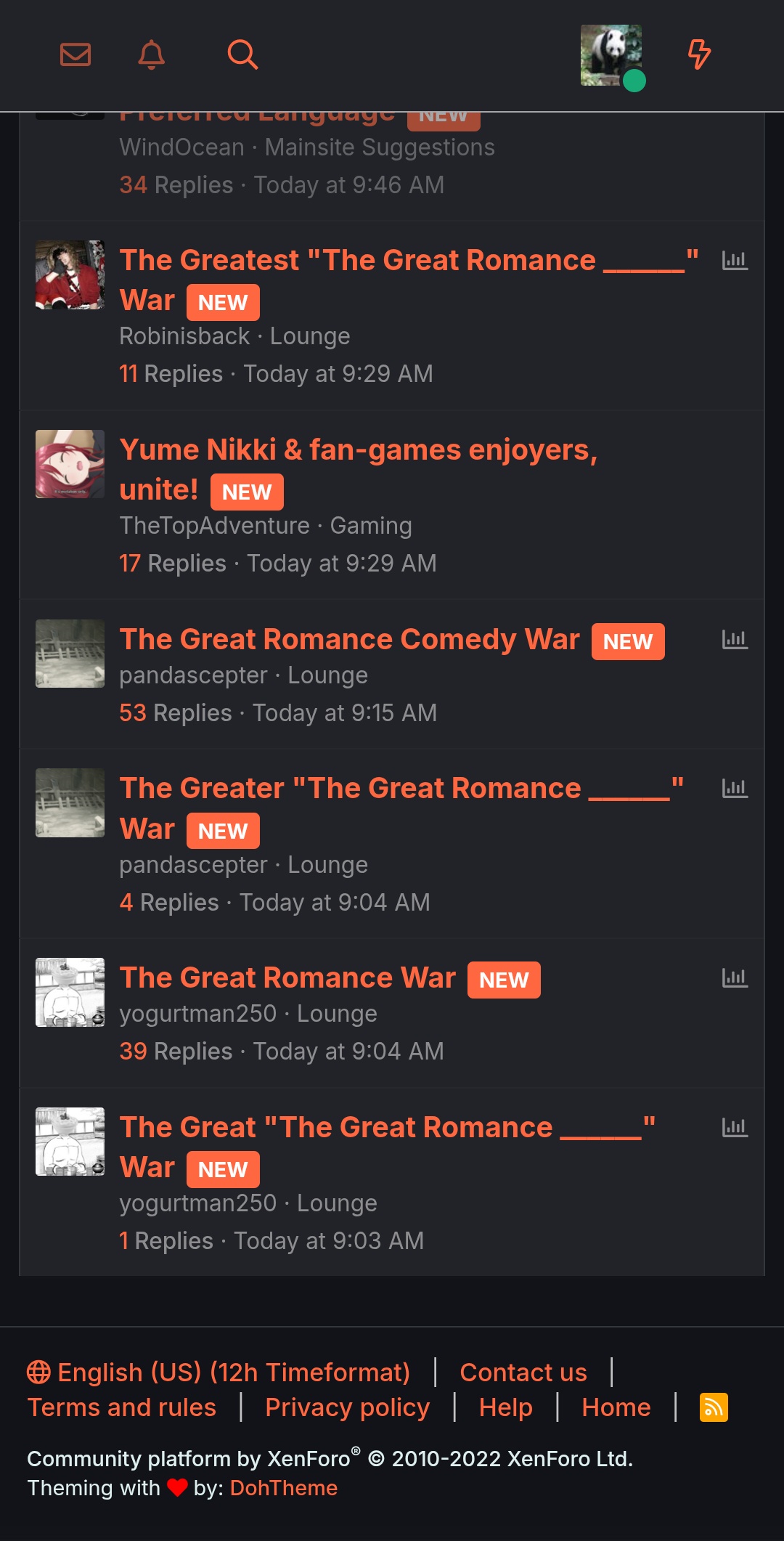784x1541 pixels.
Task: Open the notifications bell
Action: coord(152,54)
